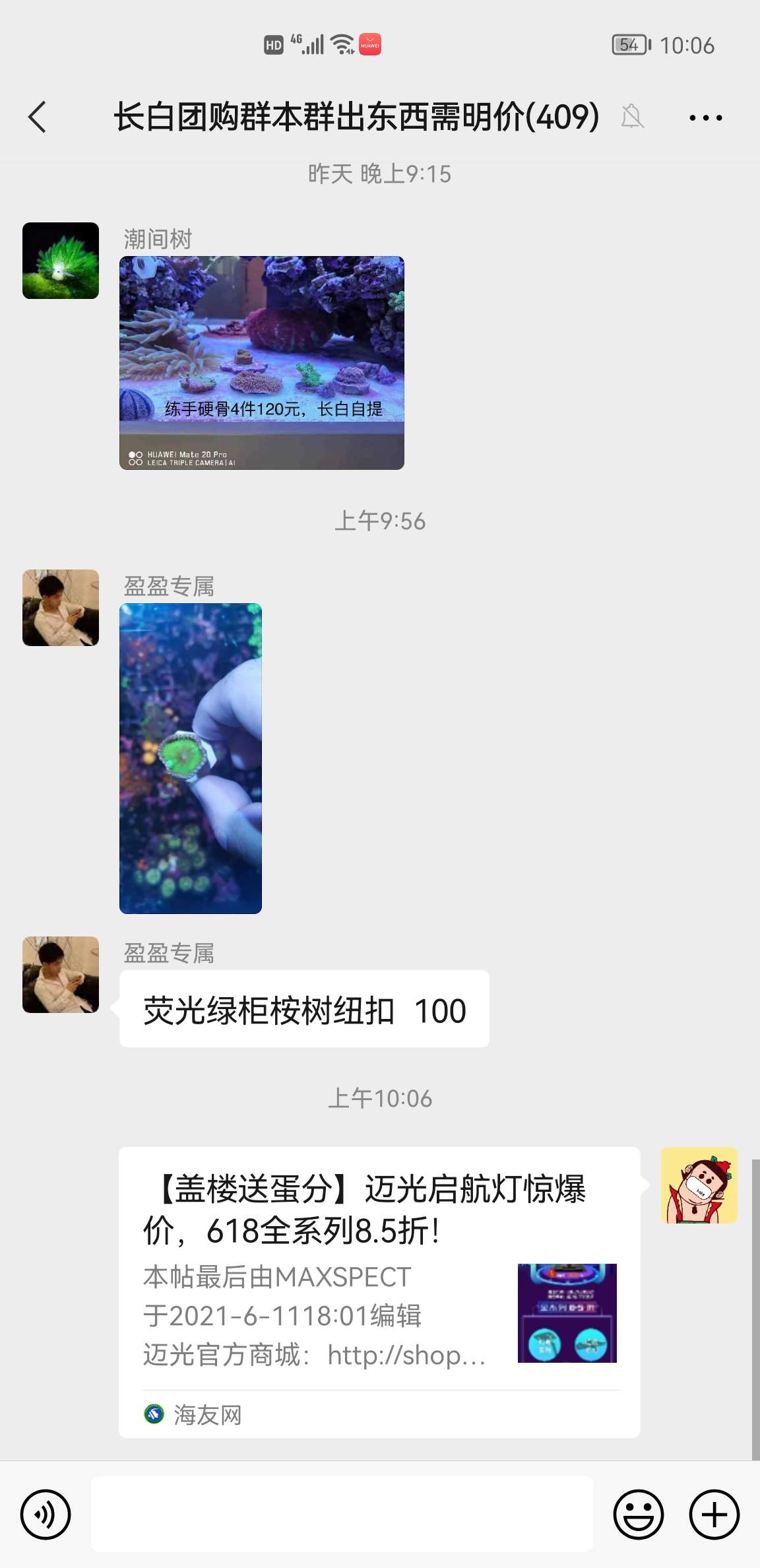Viewport: 760px width, 1568px height.
Task: Focus the message text field
Action: [x=341, y=1514]
